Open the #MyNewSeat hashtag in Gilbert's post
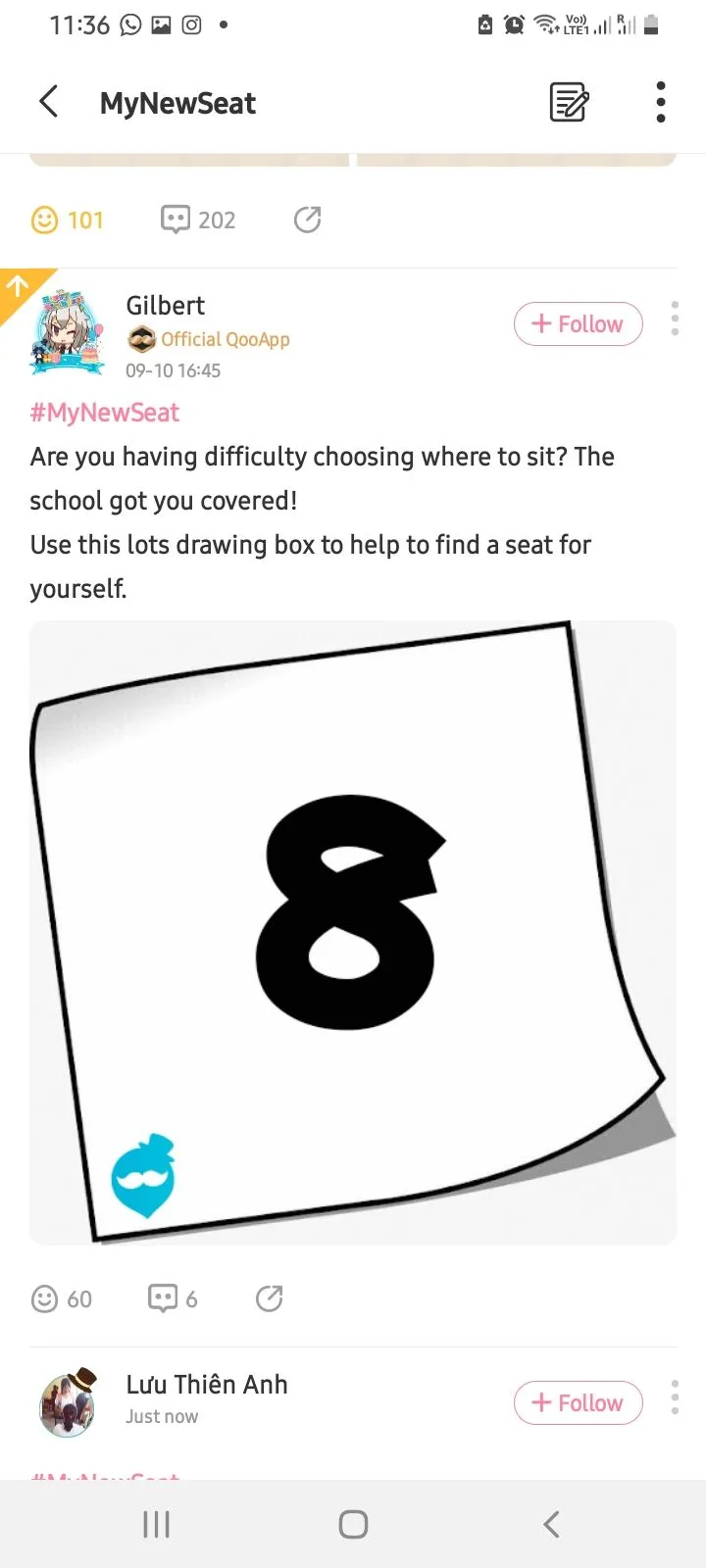This screenshot has width=706, height=1568. coord(105,413)
